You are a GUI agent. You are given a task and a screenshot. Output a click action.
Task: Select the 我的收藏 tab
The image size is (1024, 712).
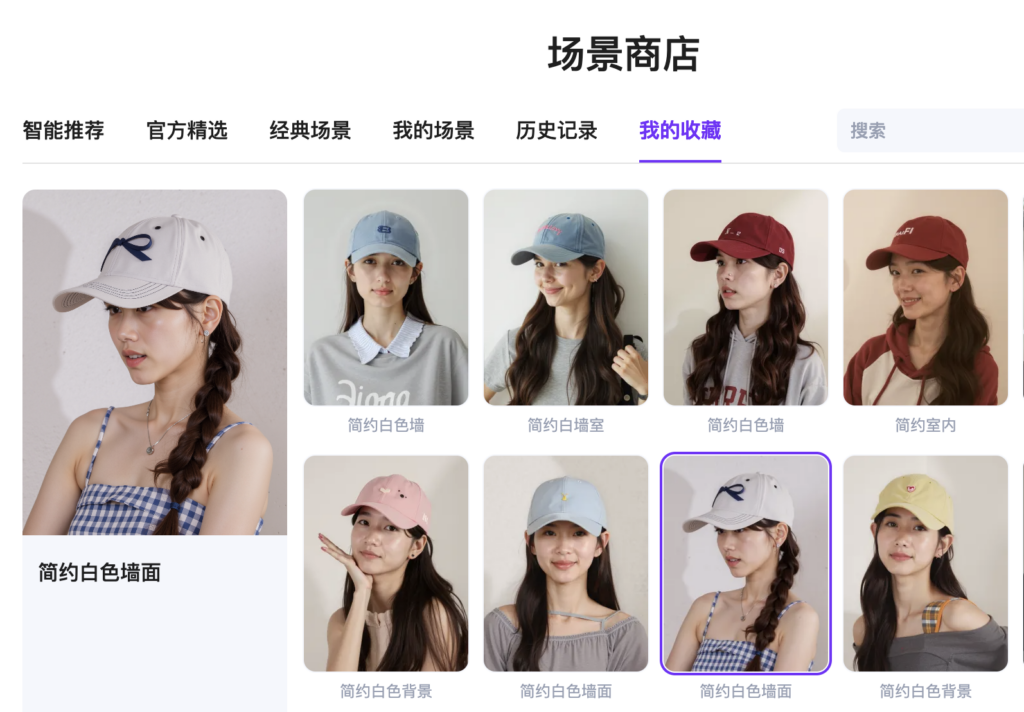point(680,130)
